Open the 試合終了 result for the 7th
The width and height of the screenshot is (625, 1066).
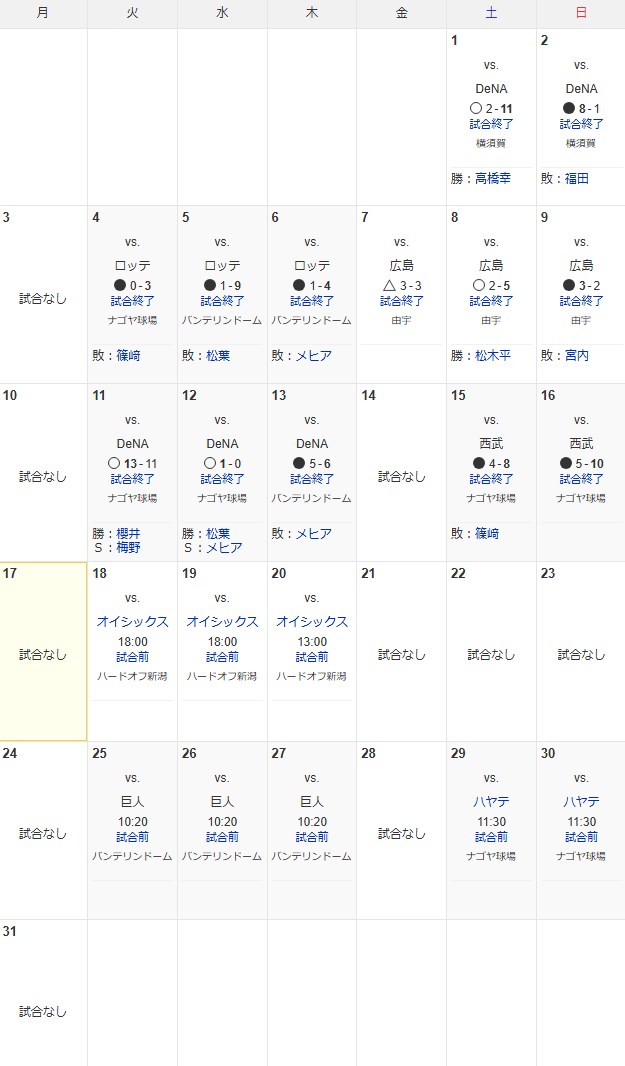click(401, 300)
